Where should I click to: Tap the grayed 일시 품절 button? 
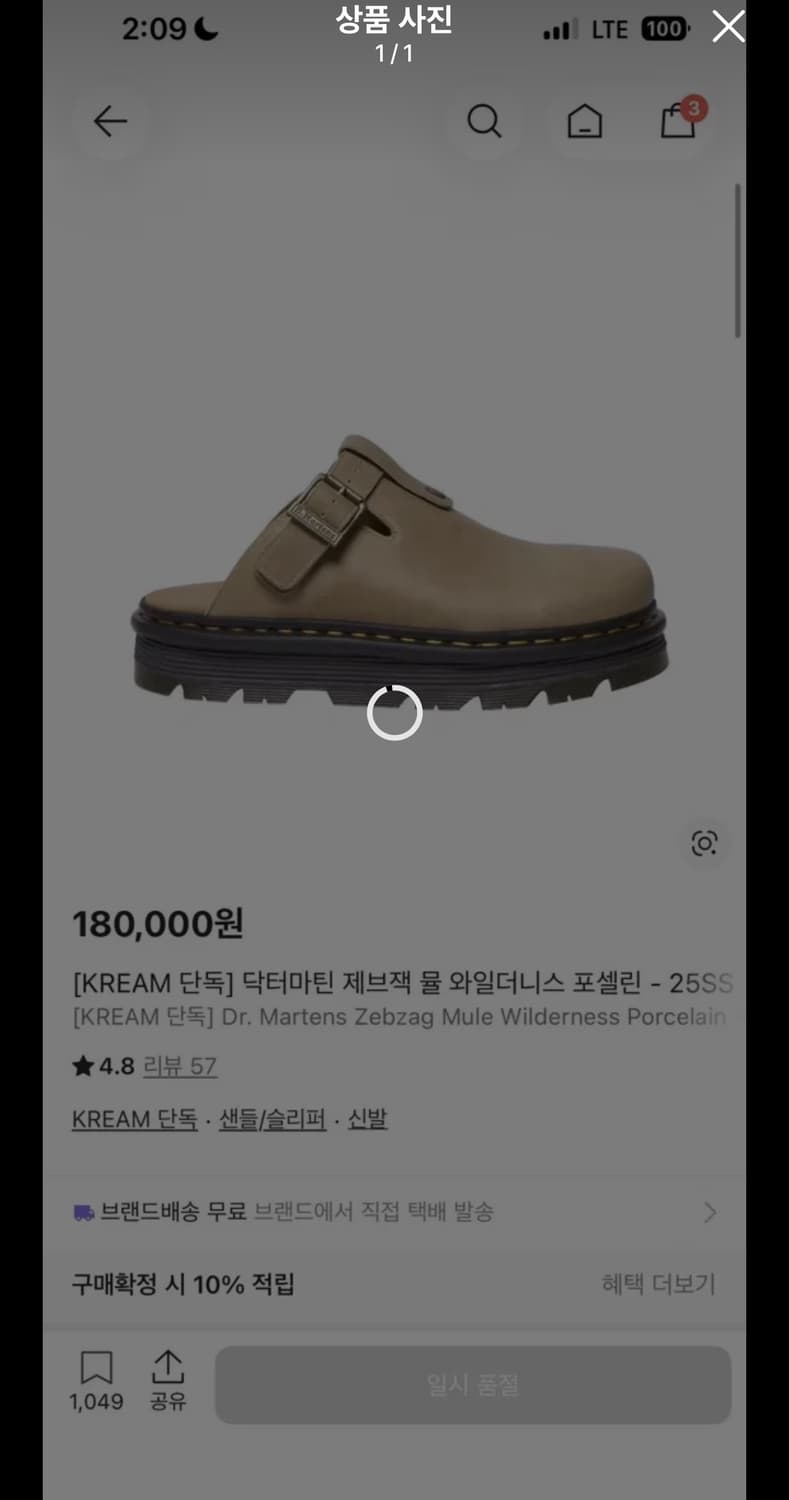coord(472,1384)
